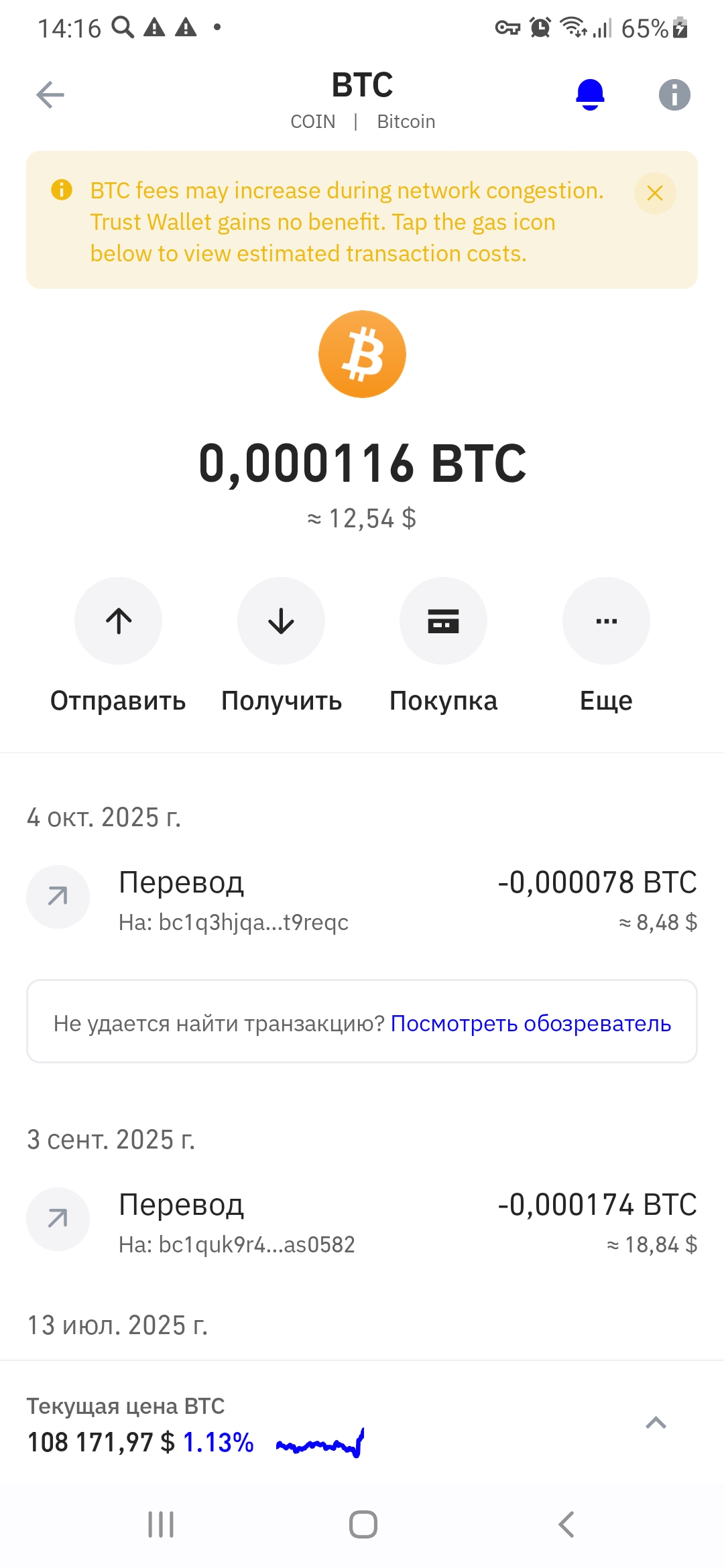The width and height of the screenshot is (724, 1568).
Task: Open notifications via the bell icon
Action: 589,94
